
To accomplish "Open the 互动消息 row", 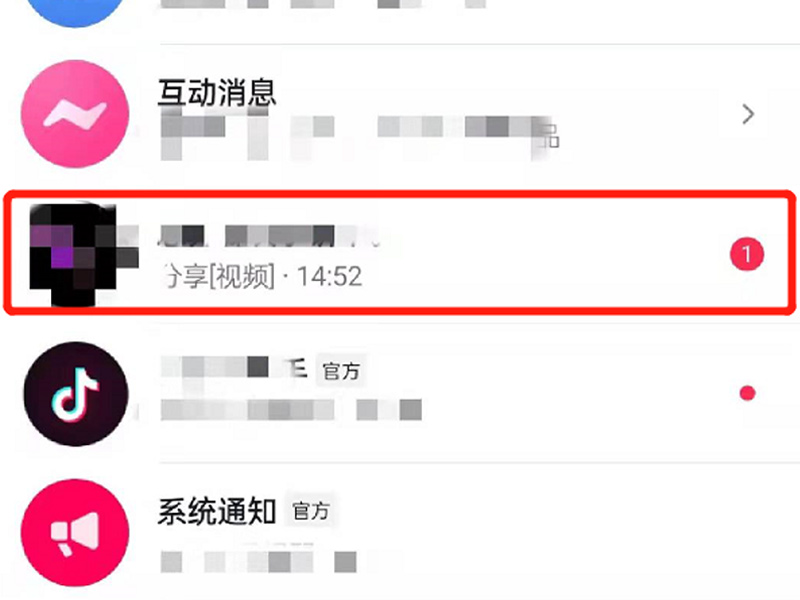I will click(x=400, y=113).
